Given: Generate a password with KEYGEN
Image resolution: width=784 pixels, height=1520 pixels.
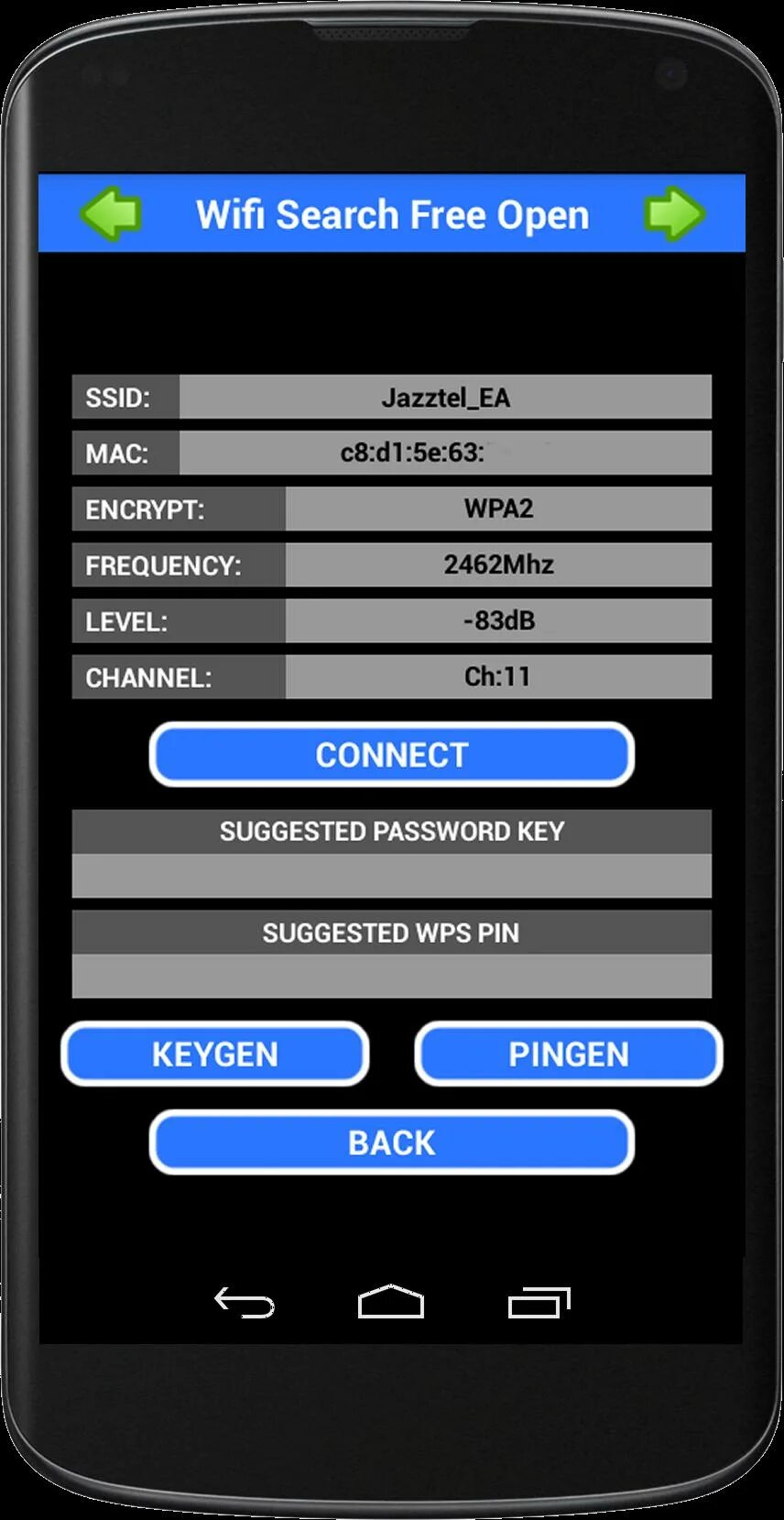Looking at the screenshot, I should 215,1054.
